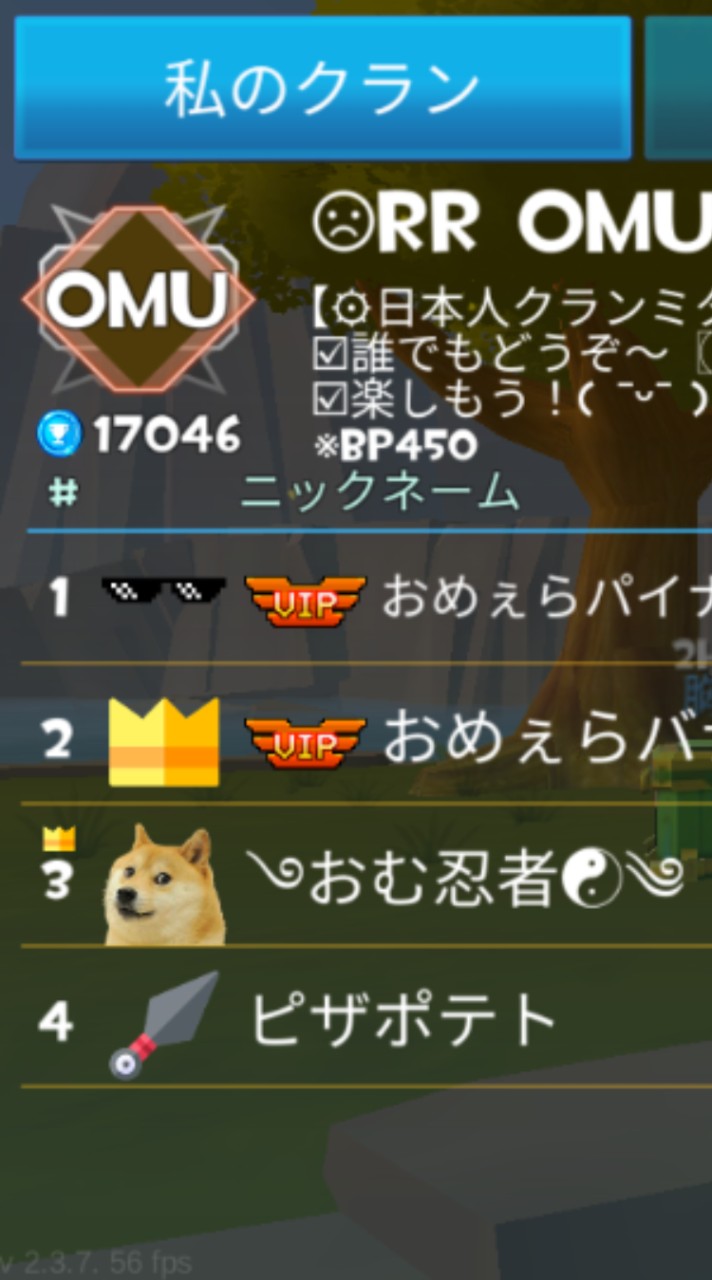Tap the ニックネーム column header
This screenshot has width=712, height=1280.
click(380, 493)
